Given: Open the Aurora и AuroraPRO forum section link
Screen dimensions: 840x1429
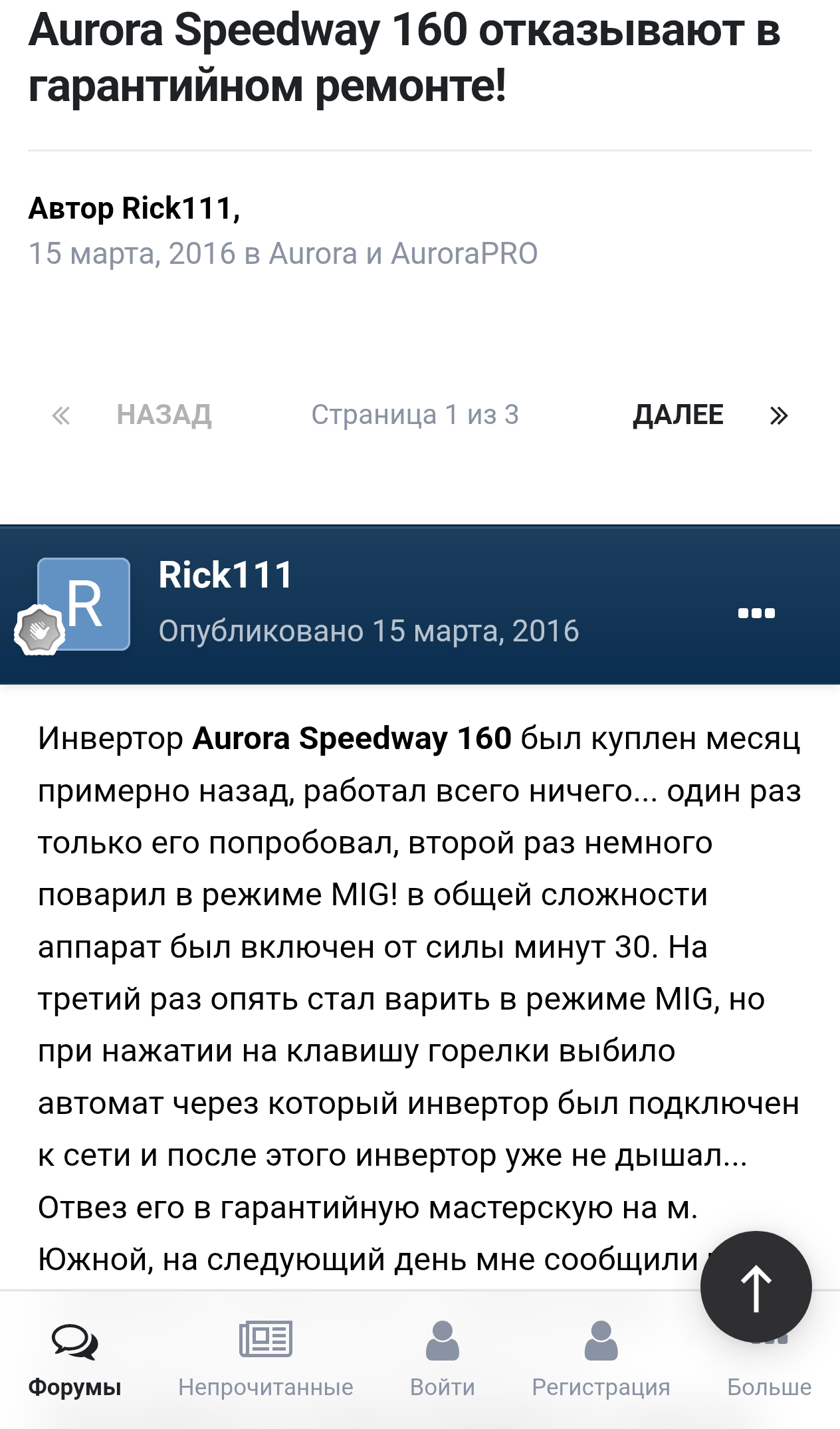Looking at the screenshot, I should (x=403, y=254).
